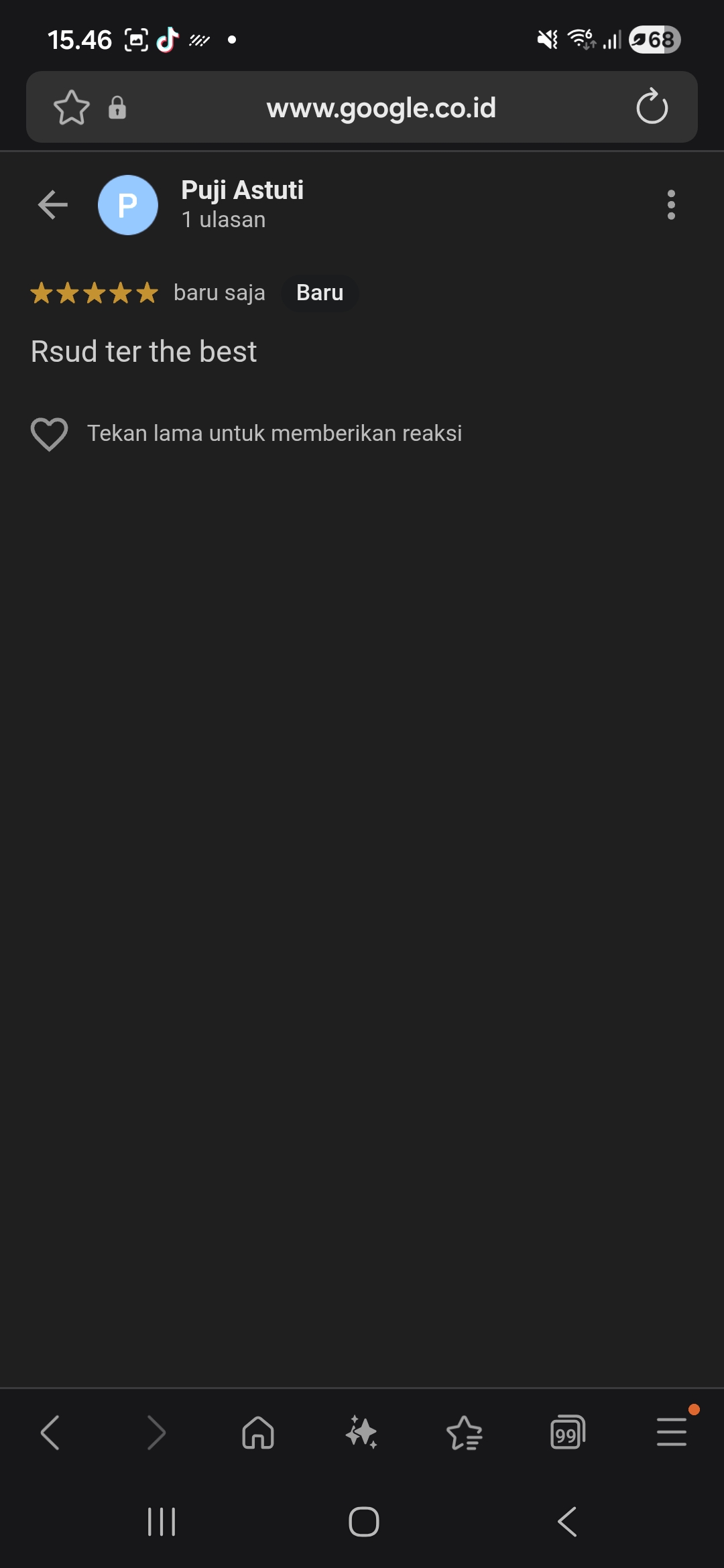View site security lock info
The image size is (724, 1568).
coord(117,108)
